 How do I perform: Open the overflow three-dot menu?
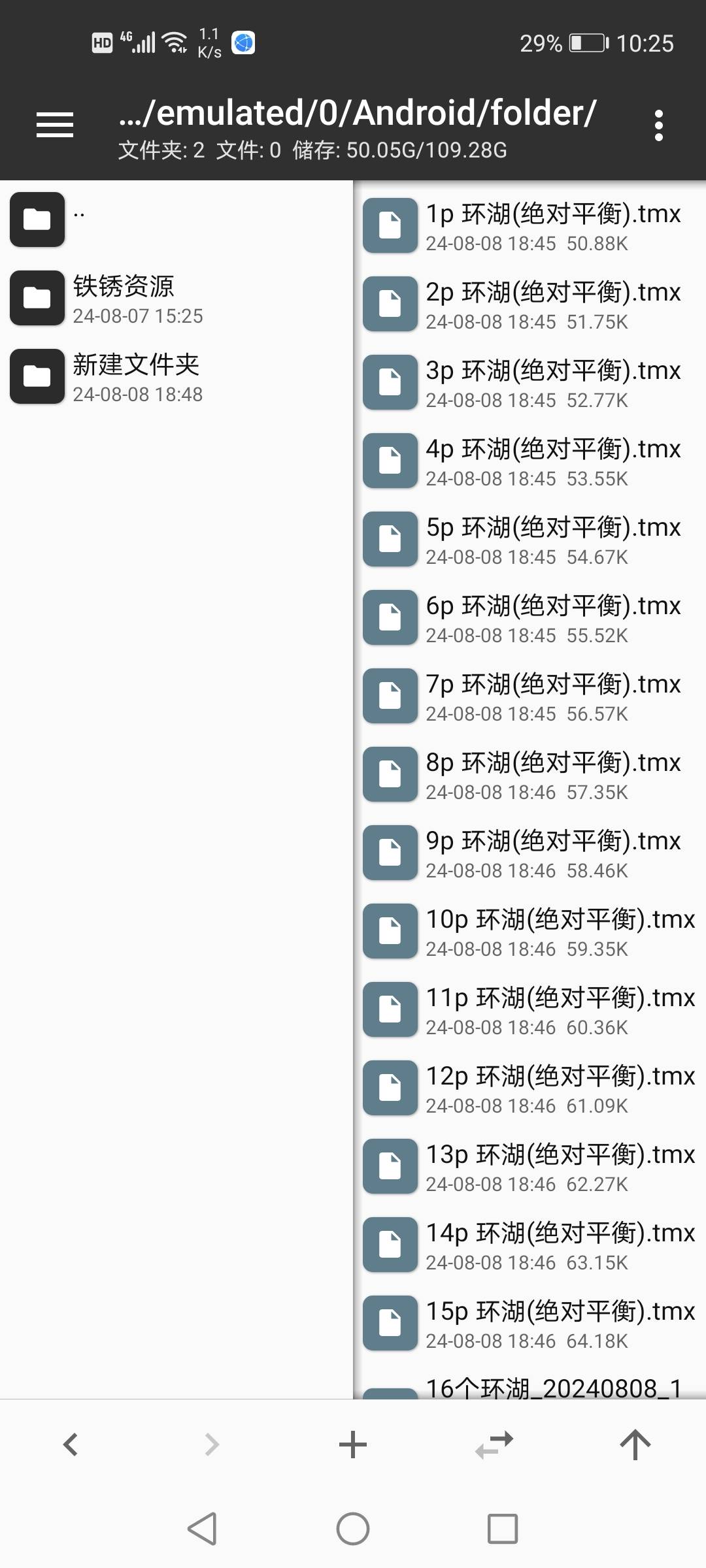click(x=660, y=124)
